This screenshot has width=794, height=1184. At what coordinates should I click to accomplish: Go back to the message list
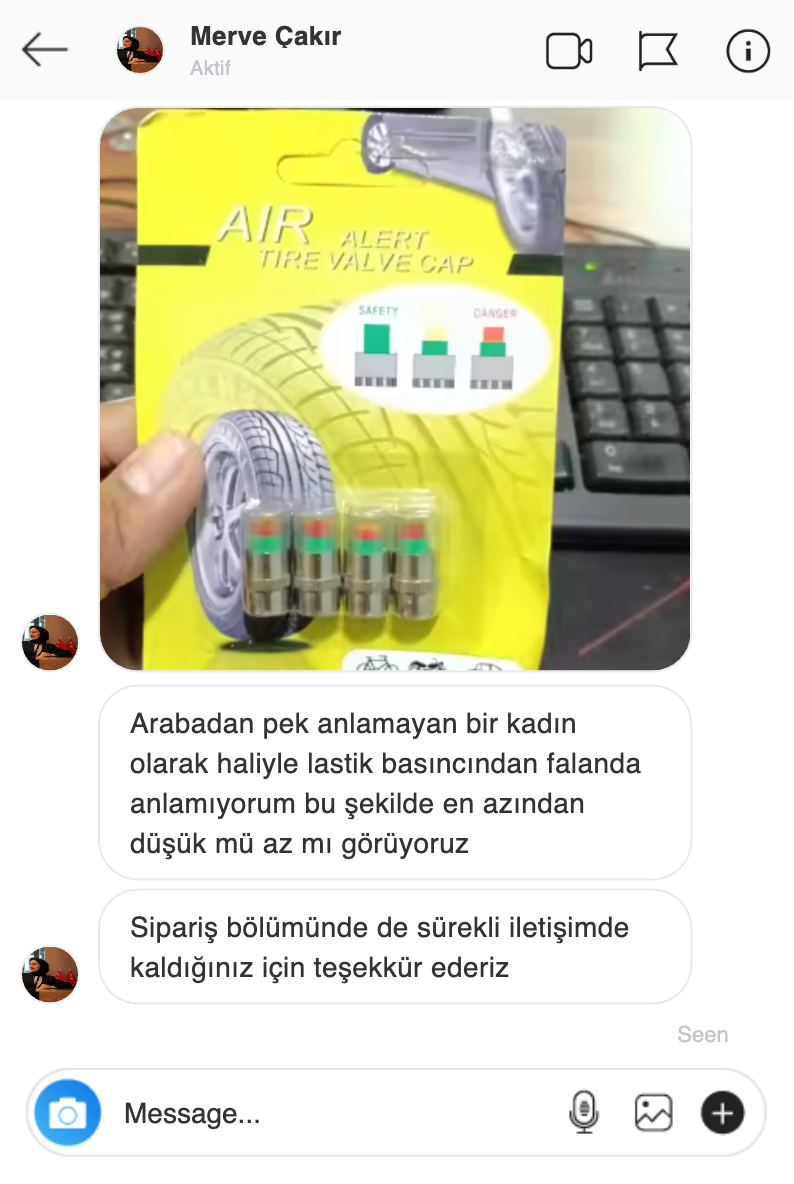tap(45, 49)
